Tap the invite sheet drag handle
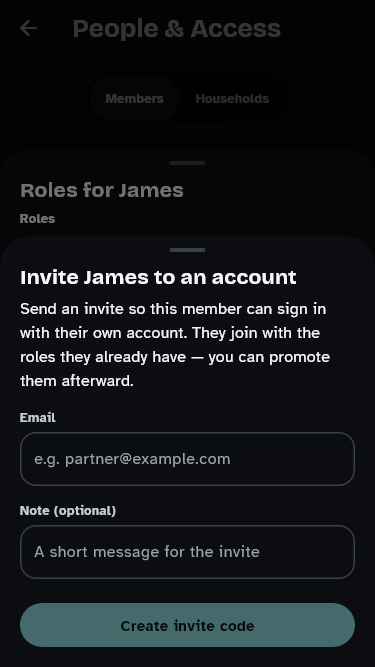The image size is (375, 667). (187, 250)
